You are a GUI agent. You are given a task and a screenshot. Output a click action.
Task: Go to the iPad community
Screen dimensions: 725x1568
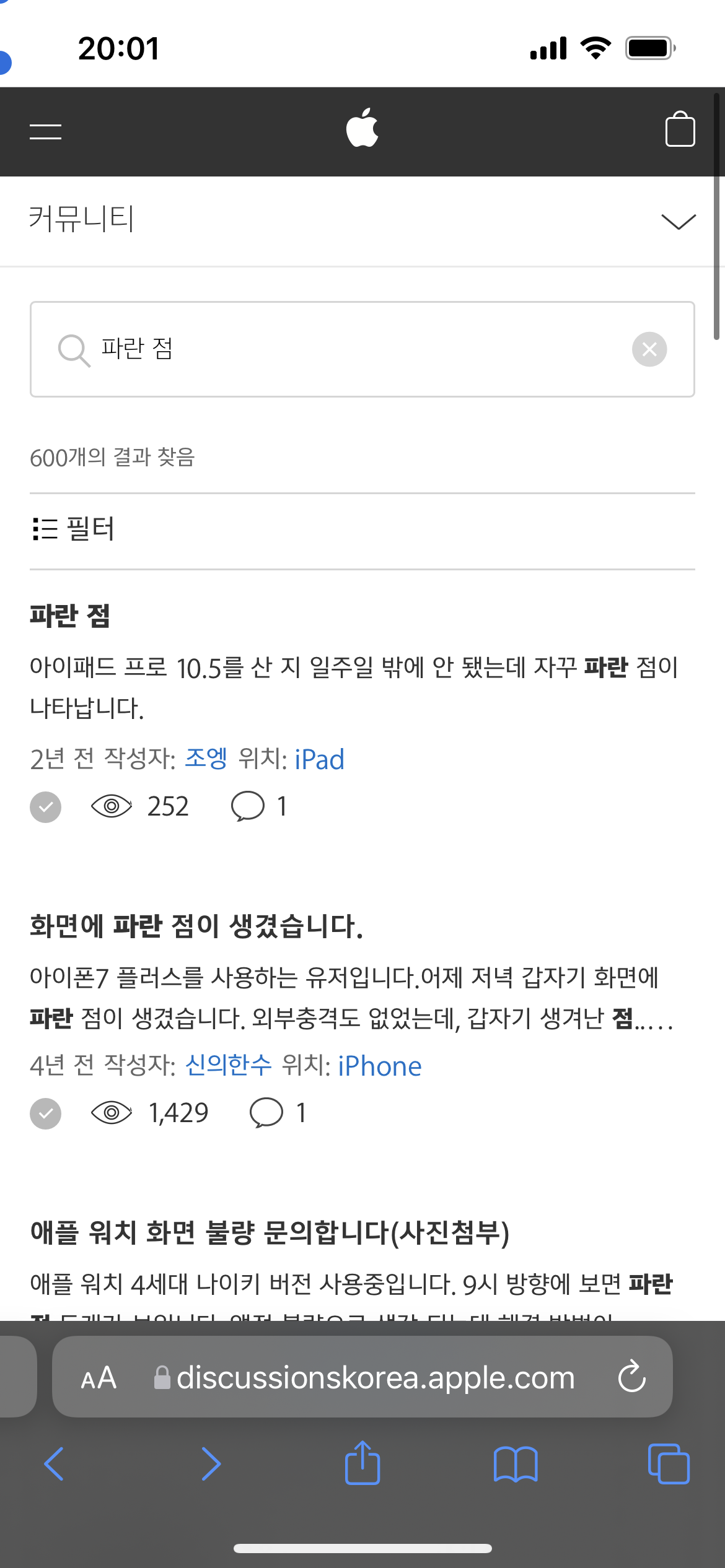[x=319, y=759]
